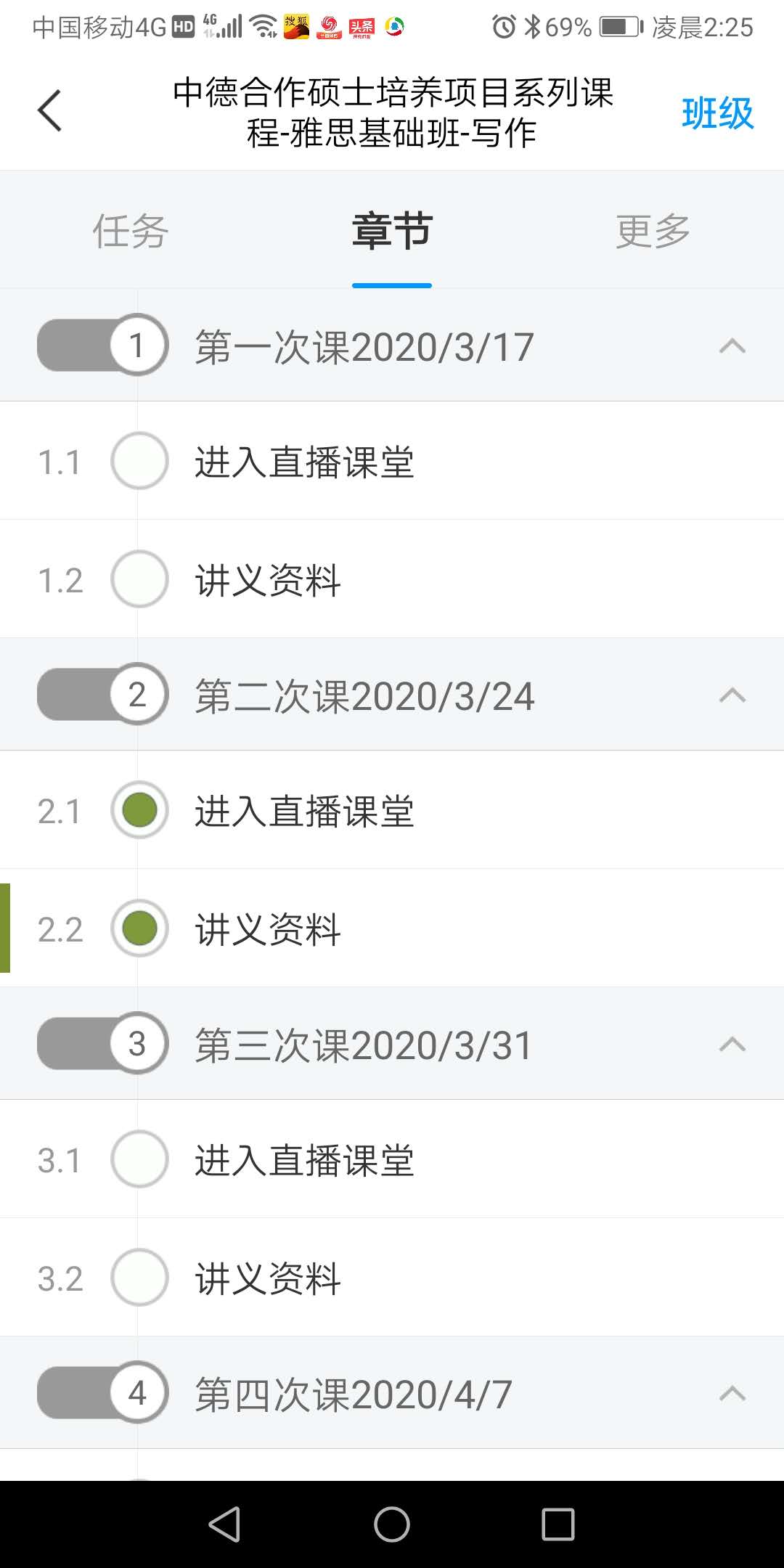
Task: Open 1.2 讲义资料
Action: (x=392, y=579)
